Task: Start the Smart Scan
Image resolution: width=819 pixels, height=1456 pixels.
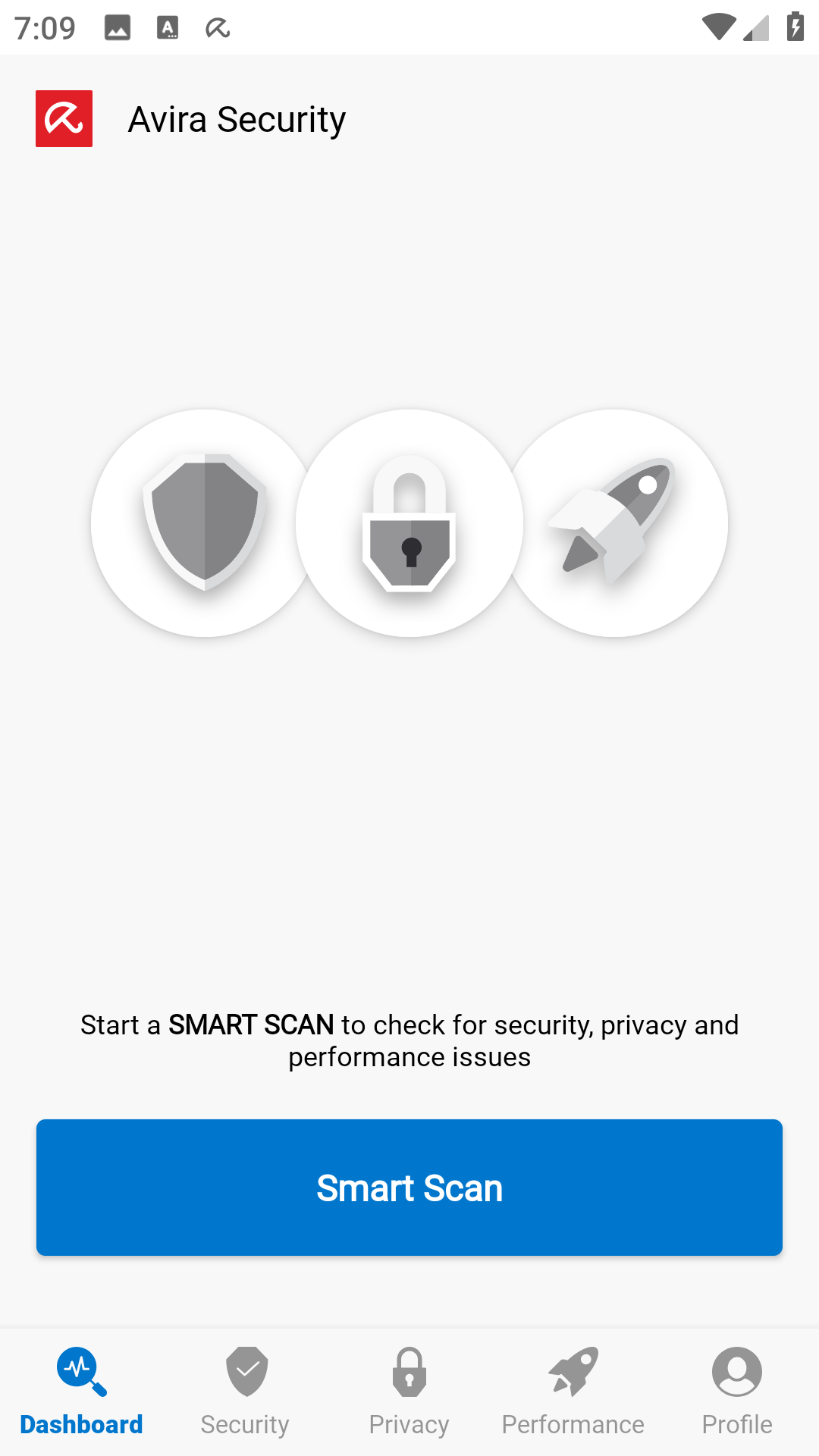Action: [409, 1187]
